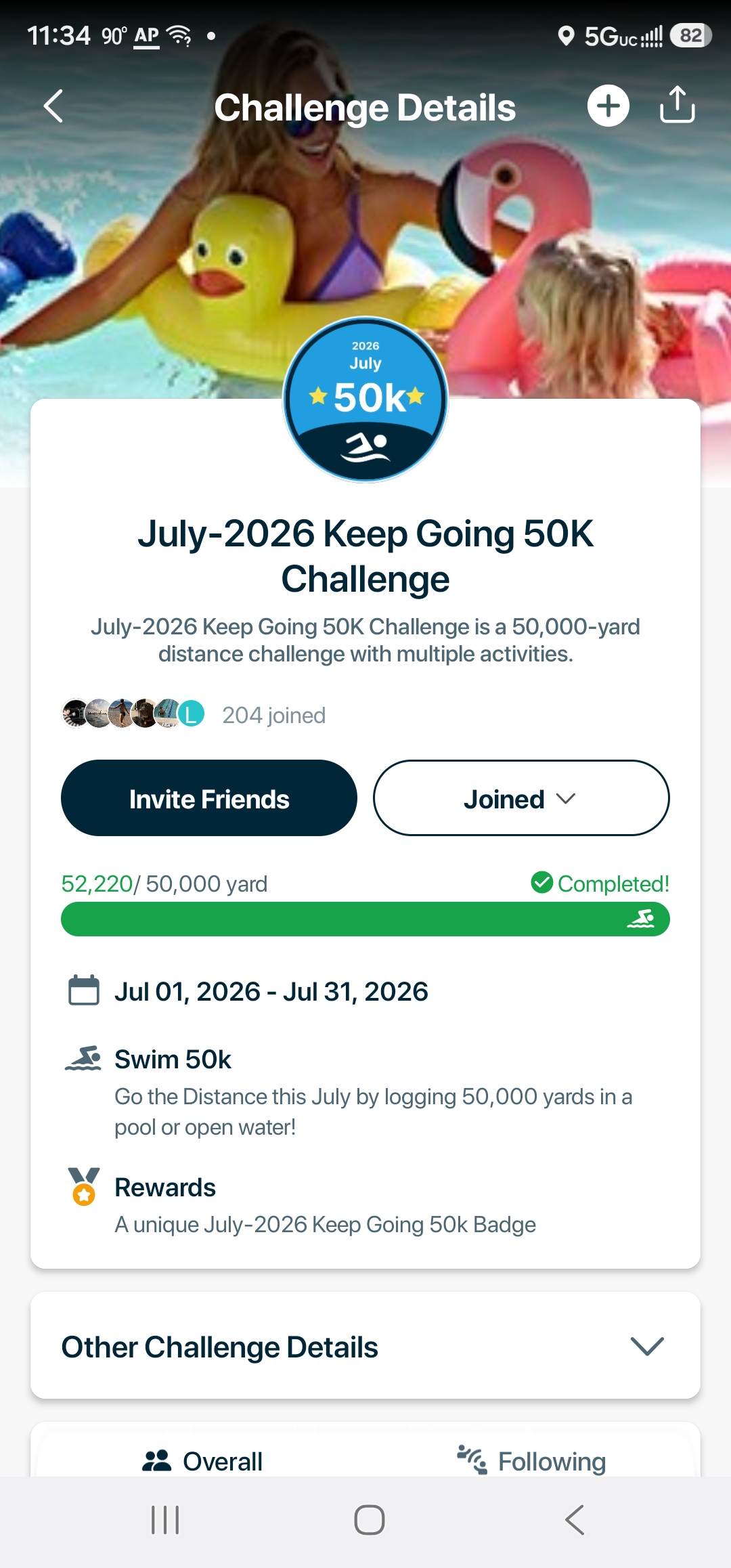Expand Other Challenge Details
This screenshot has width=731, height=1568.
tap(365, 1347)
